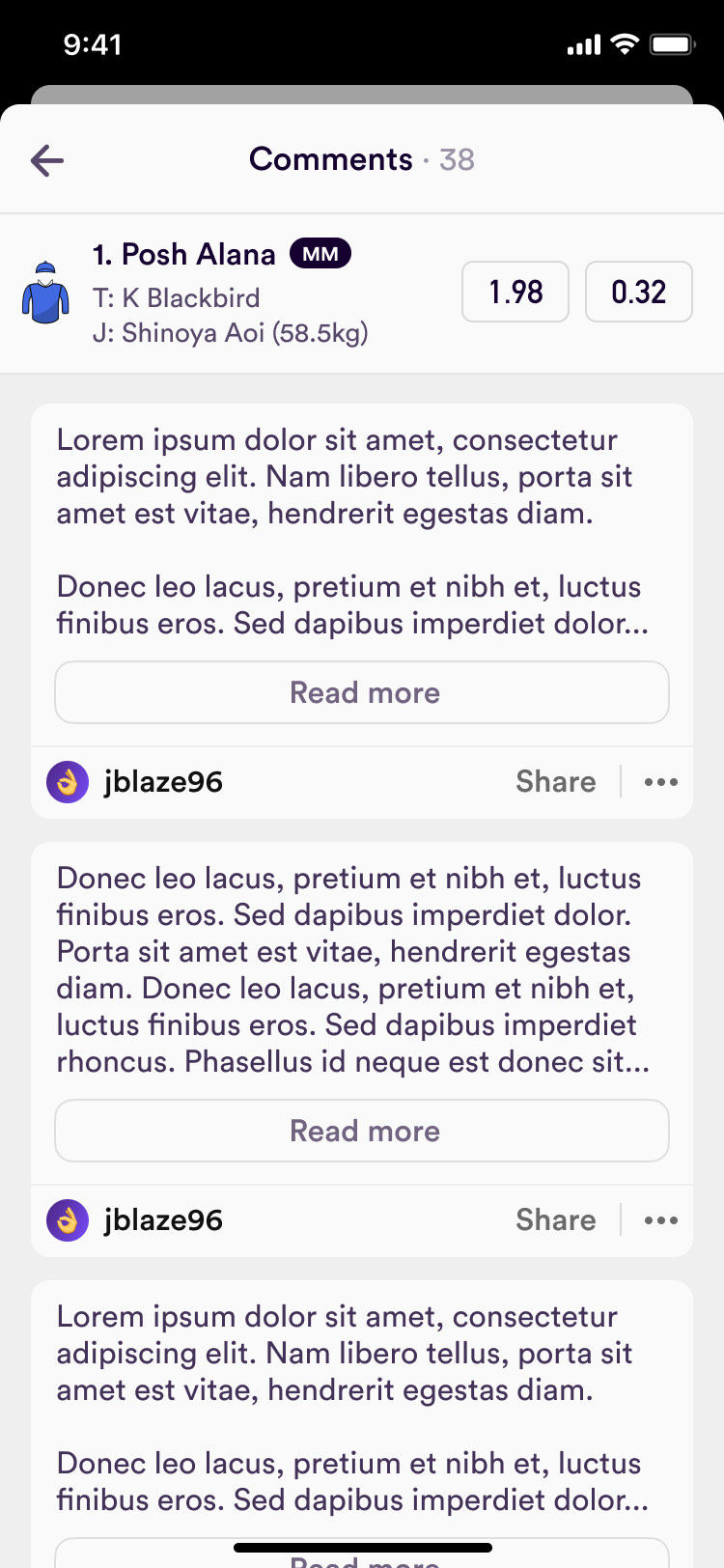Open more options on the topmost comment
The width and height of the screenshot is (724, 1568).
pos(660,782)
